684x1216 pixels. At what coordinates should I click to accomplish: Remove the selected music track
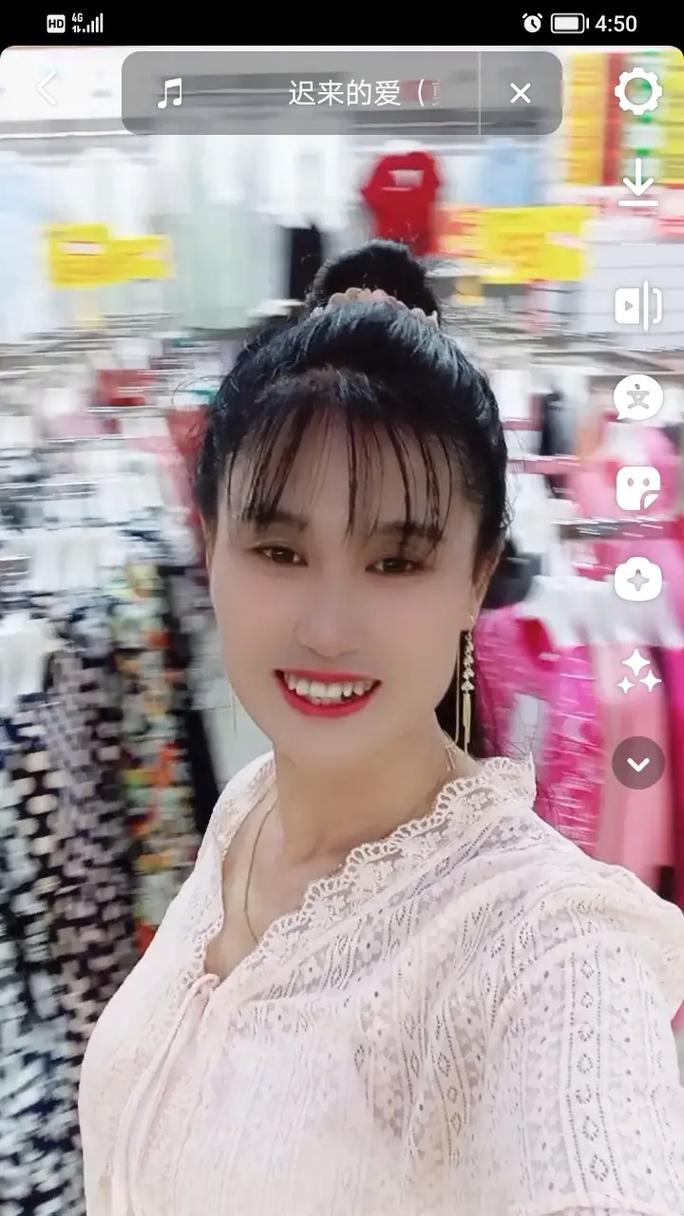(520, 93)
